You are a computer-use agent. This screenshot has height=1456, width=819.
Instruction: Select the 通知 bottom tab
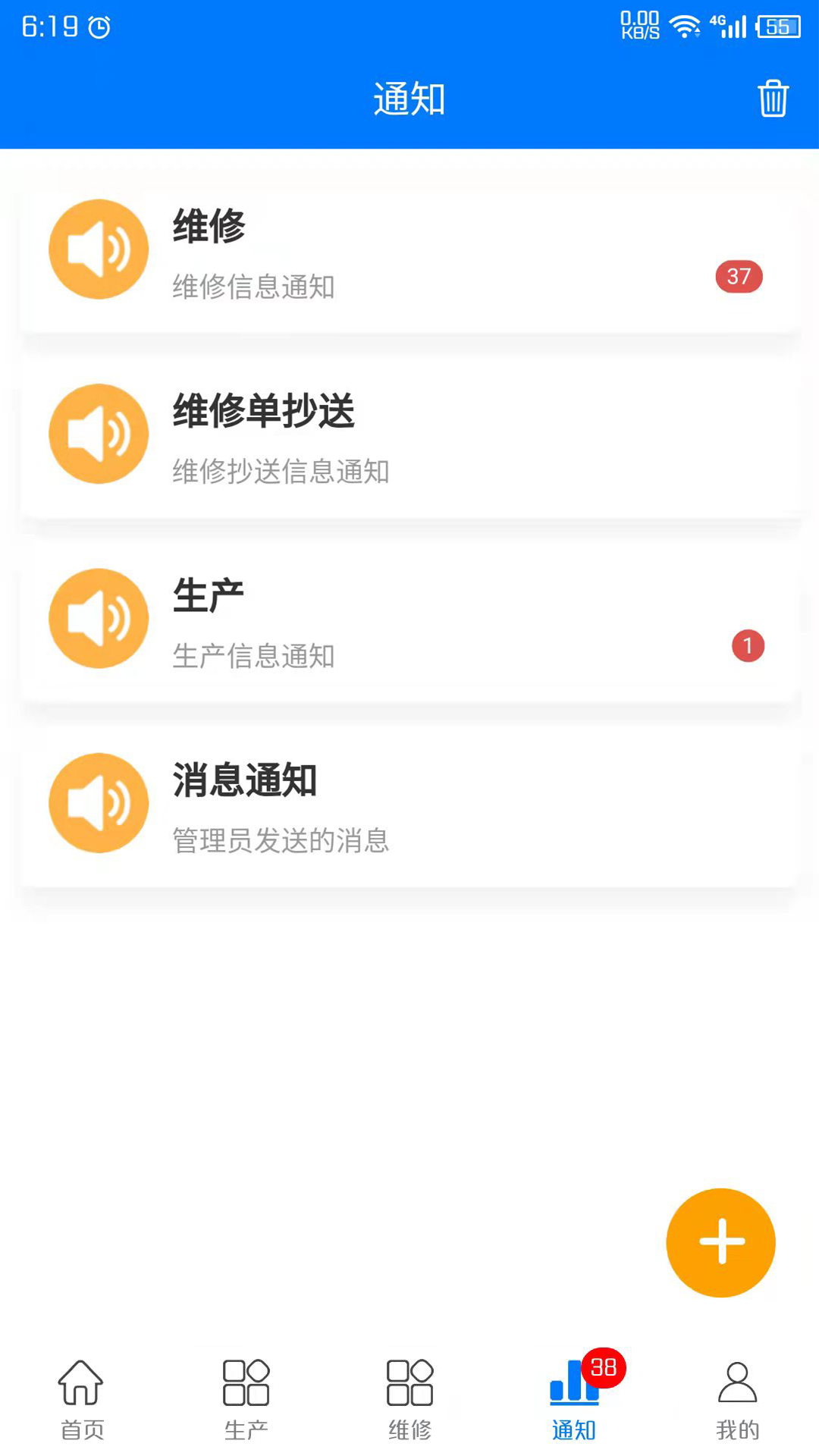[574, 1399]
